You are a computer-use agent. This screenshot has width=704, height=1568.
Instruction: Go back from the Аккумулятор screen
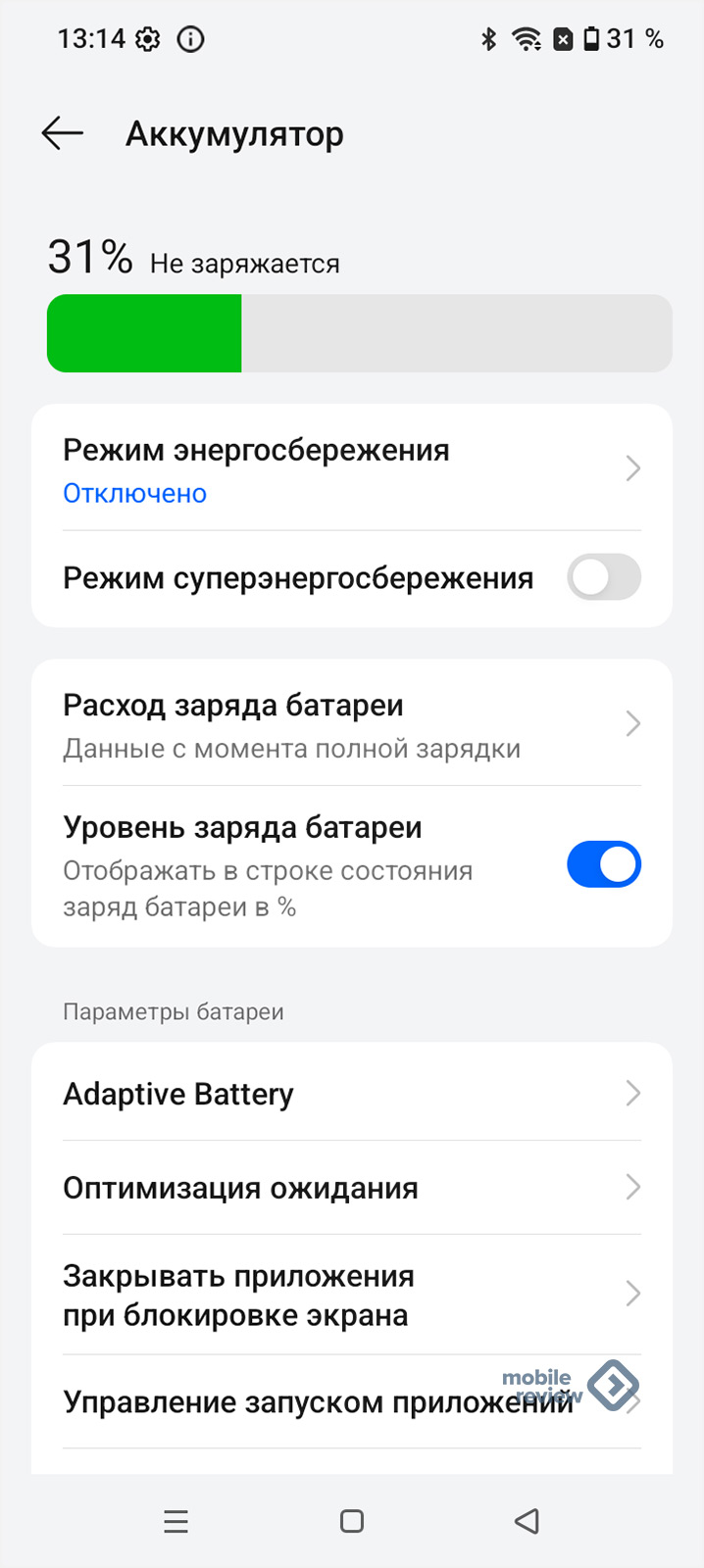point(63,133)
